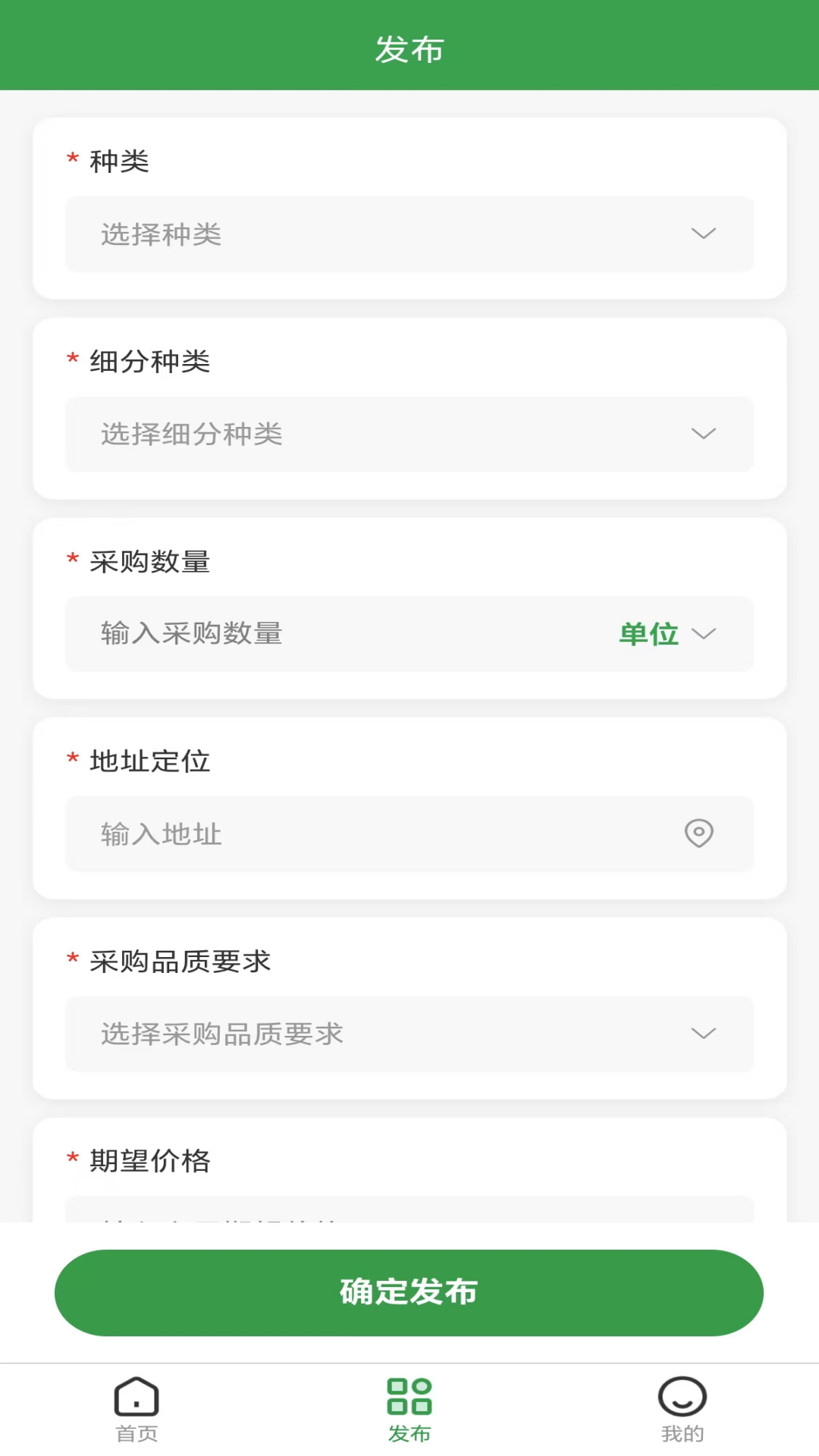Click the green 单位 label

(648, 635)
